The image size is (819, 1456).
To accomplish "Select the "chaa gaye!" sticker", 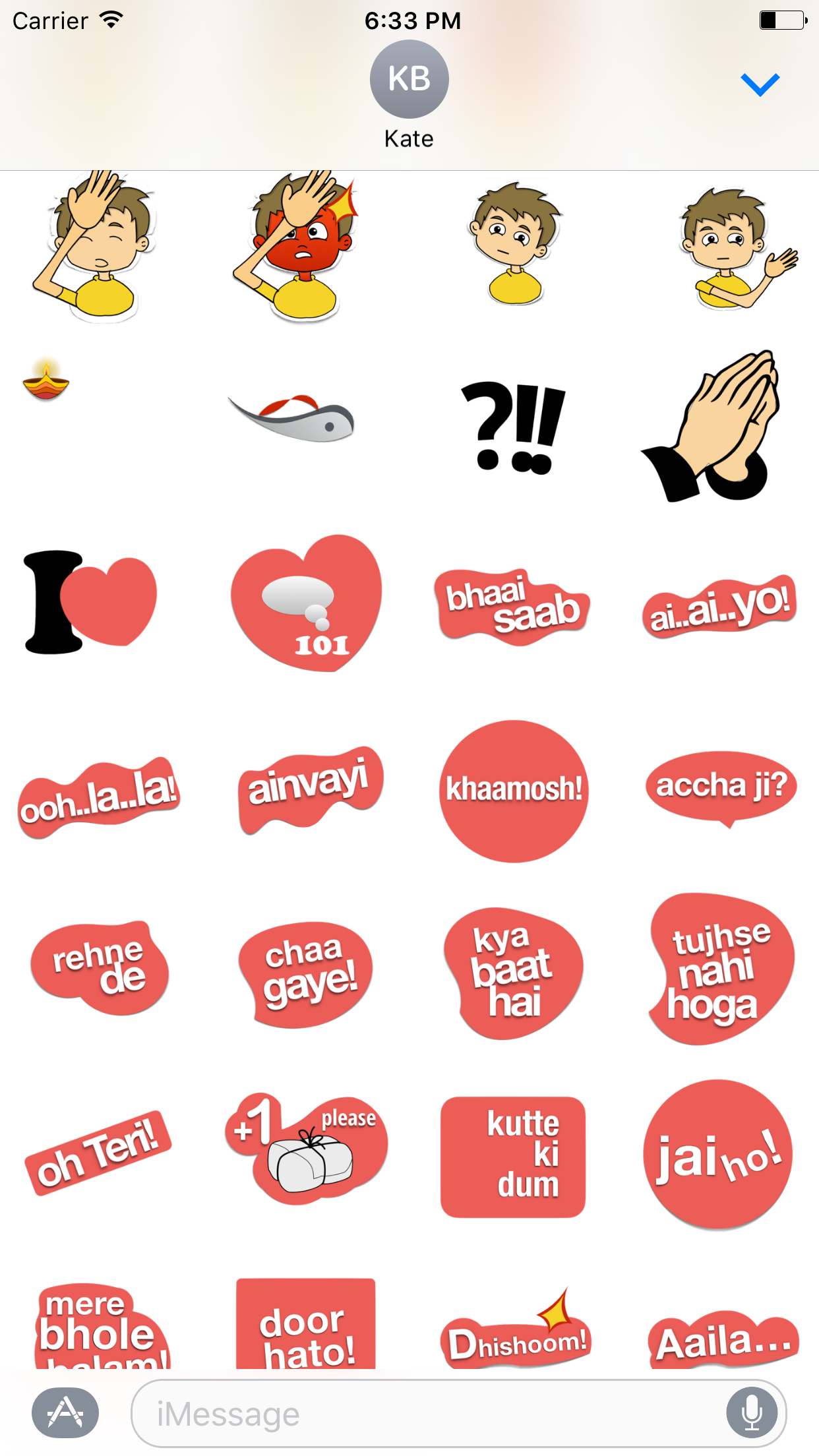I will (307, 973).
